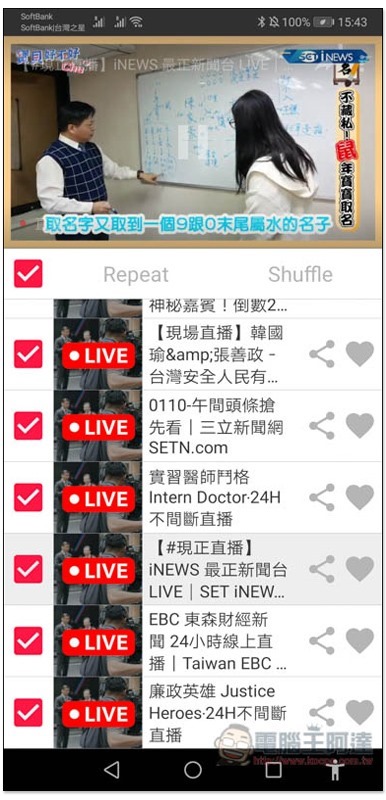Open Intern Doctor 24H 不間斷直播
The image size is (386, 800).
215,497
